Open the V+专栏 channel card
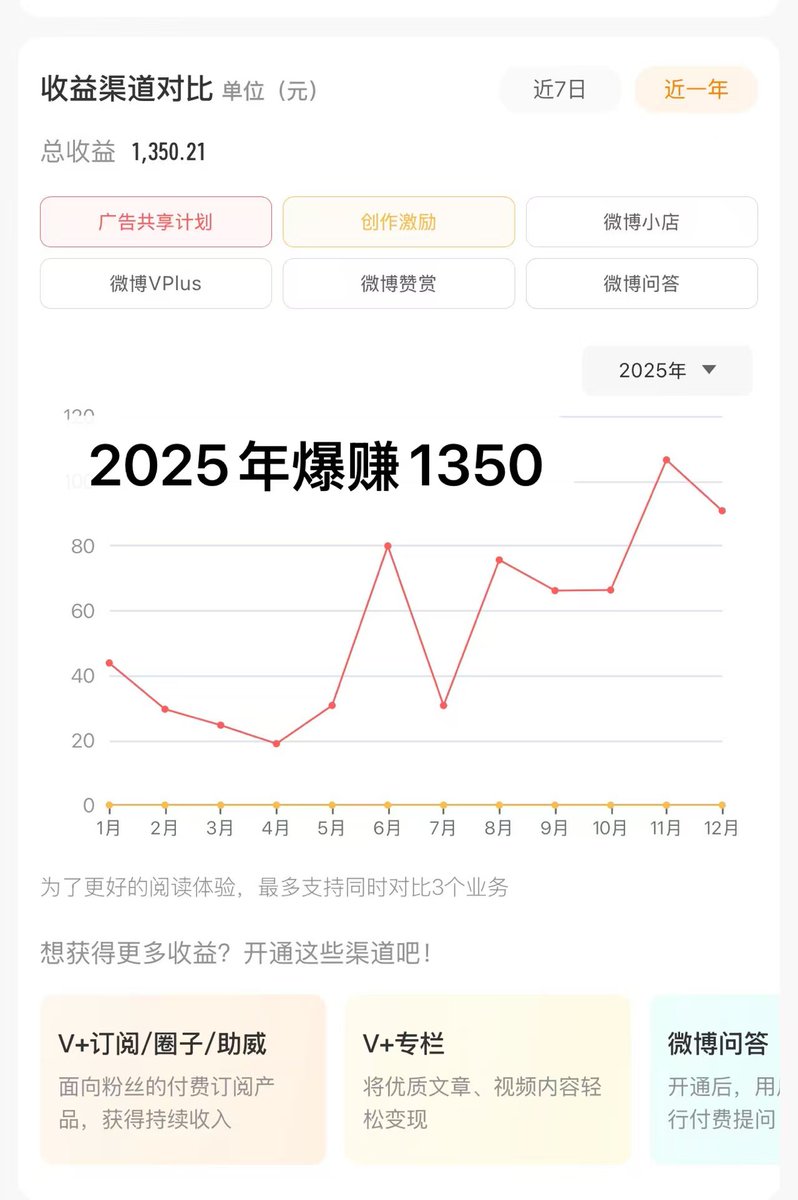The width and height of the screenshot is (798, 1200). pos(488,1079)
